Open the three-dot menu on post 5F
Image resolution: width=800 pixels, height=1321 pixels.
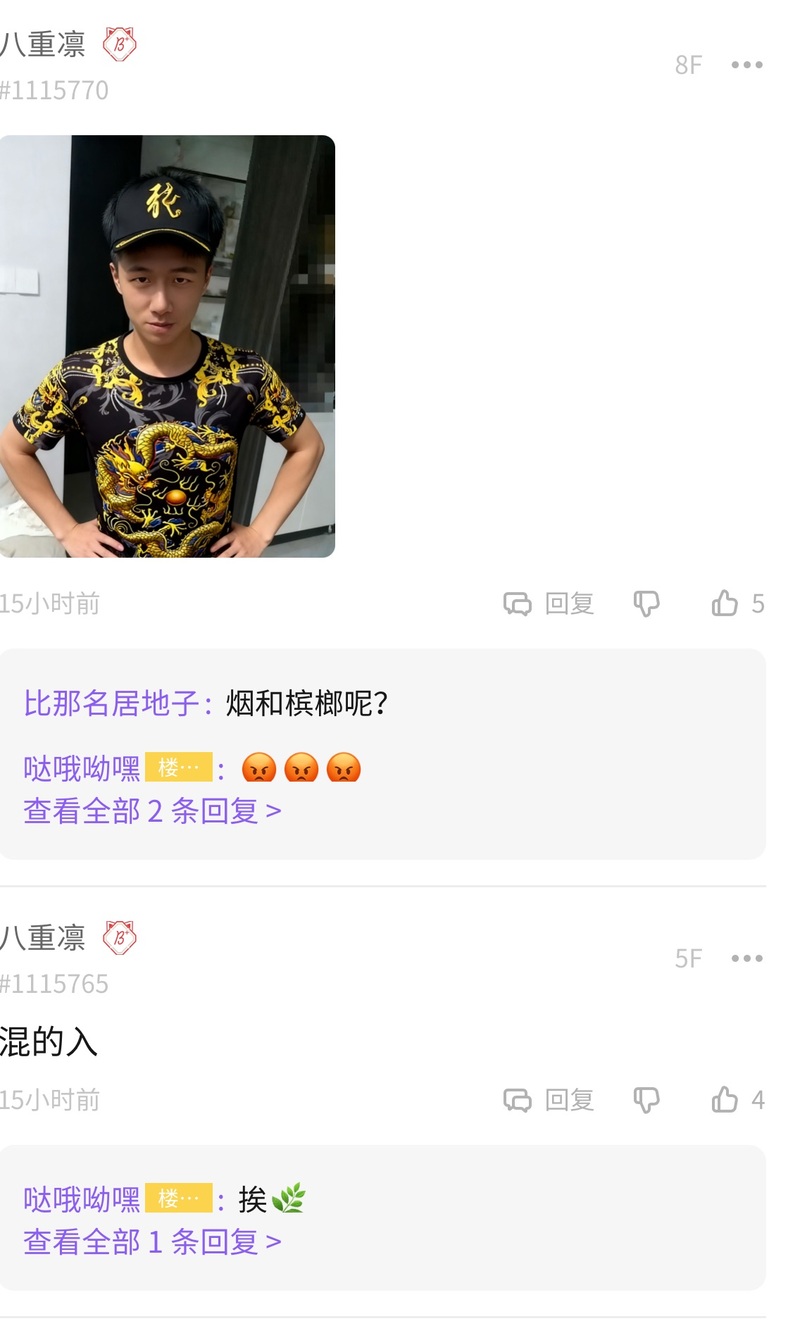pos(746,958)
